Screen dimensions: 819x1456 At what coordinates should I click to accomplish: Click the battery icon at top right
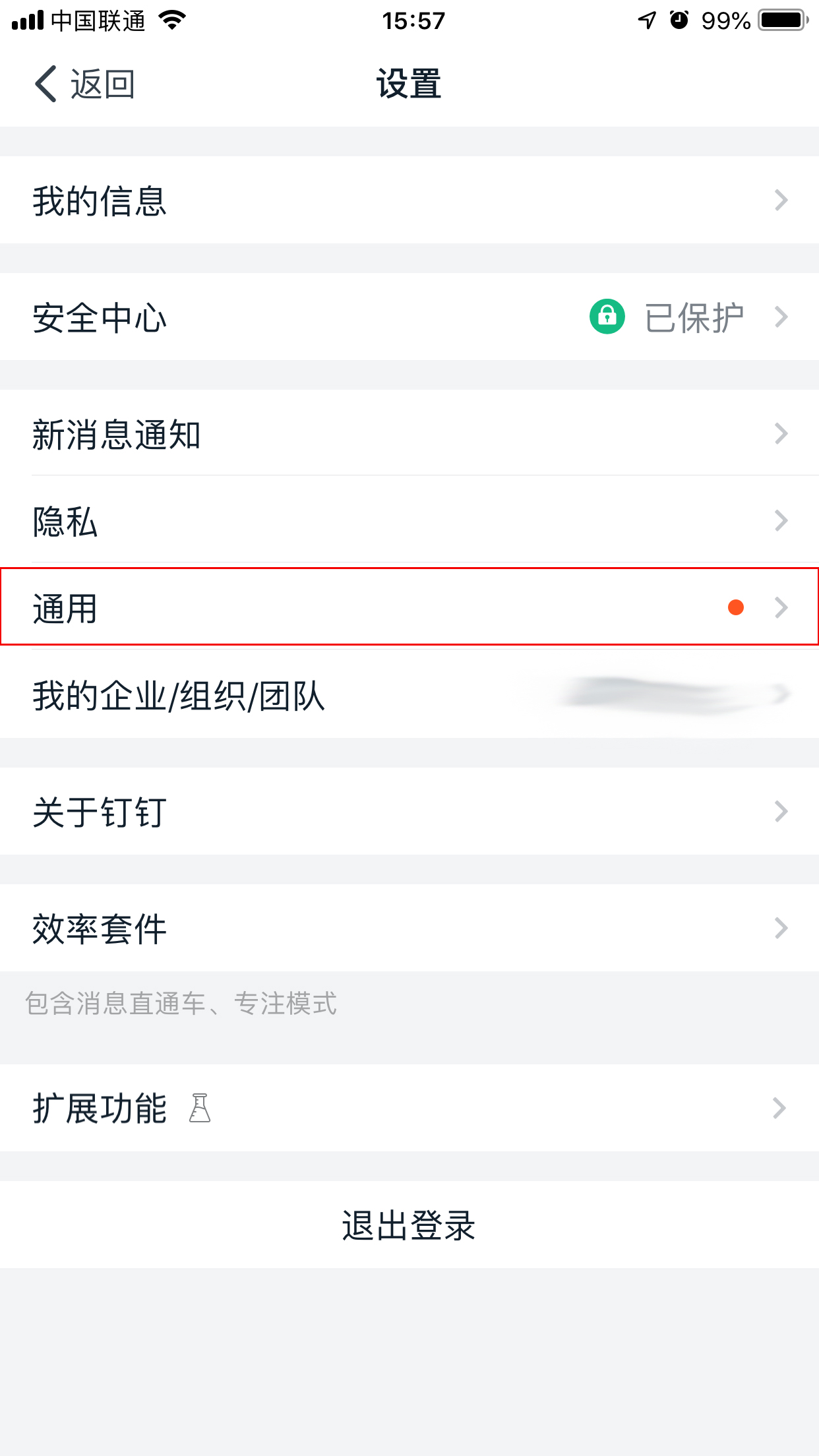[x=782, y=20]
